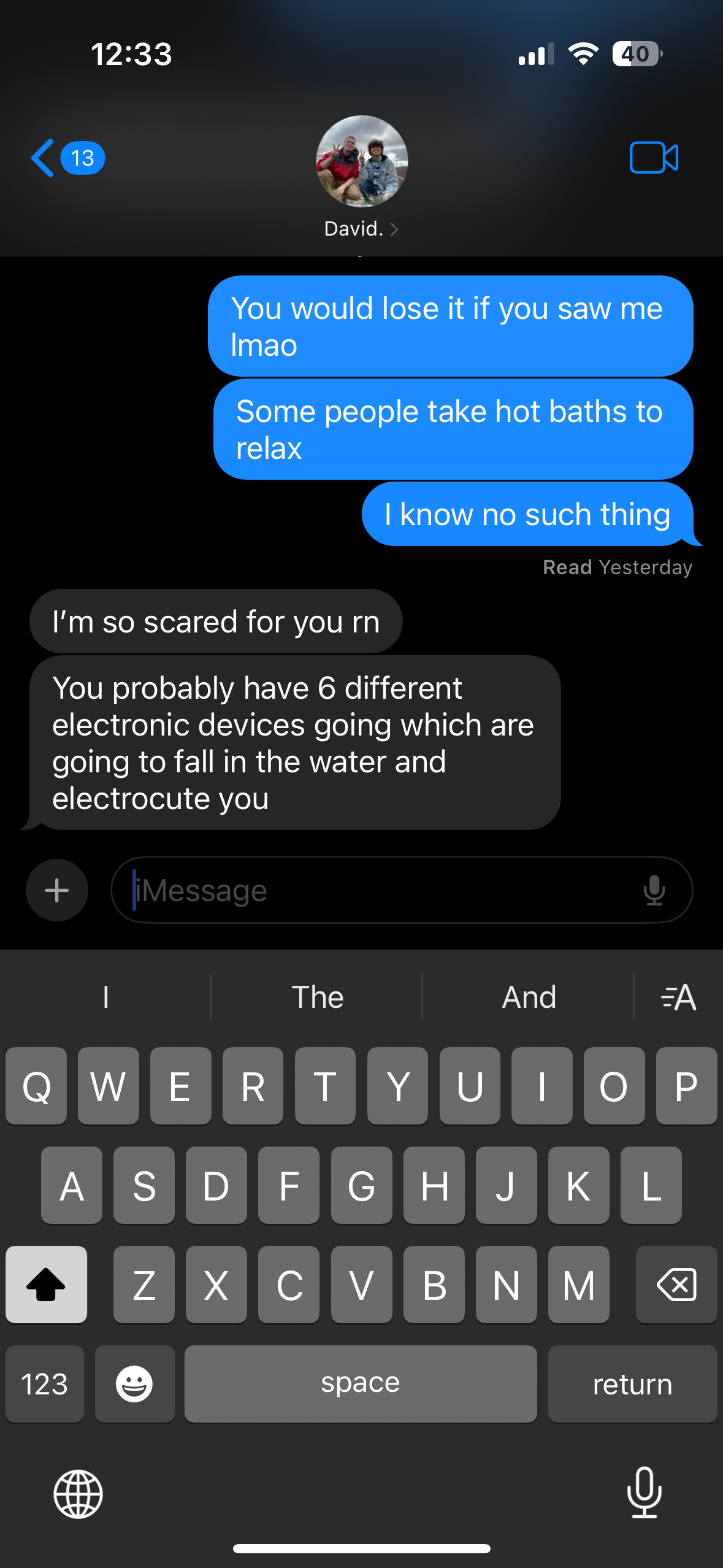Record an audio message in the text field

tap(654, 890)
